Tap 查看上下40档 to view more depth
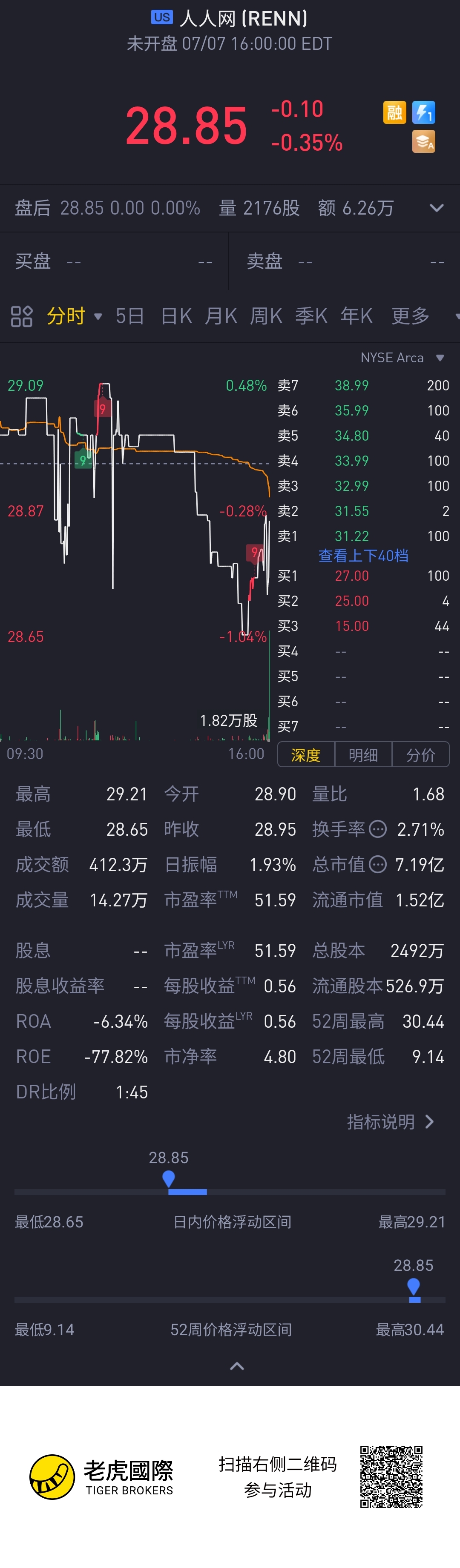The height and width of the screenshot is (1568, 460). tap(363, 556)
